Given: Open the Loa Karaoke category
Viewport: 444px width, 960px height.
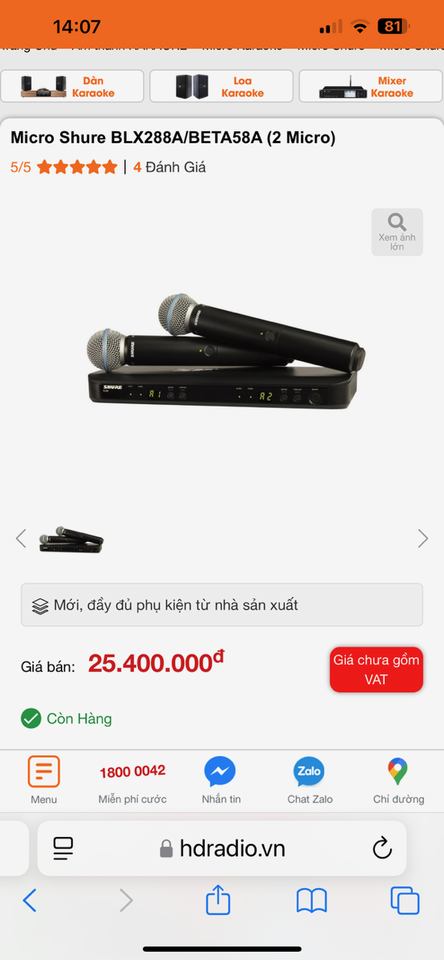Looking at the screenshot, I should point(221,86).
